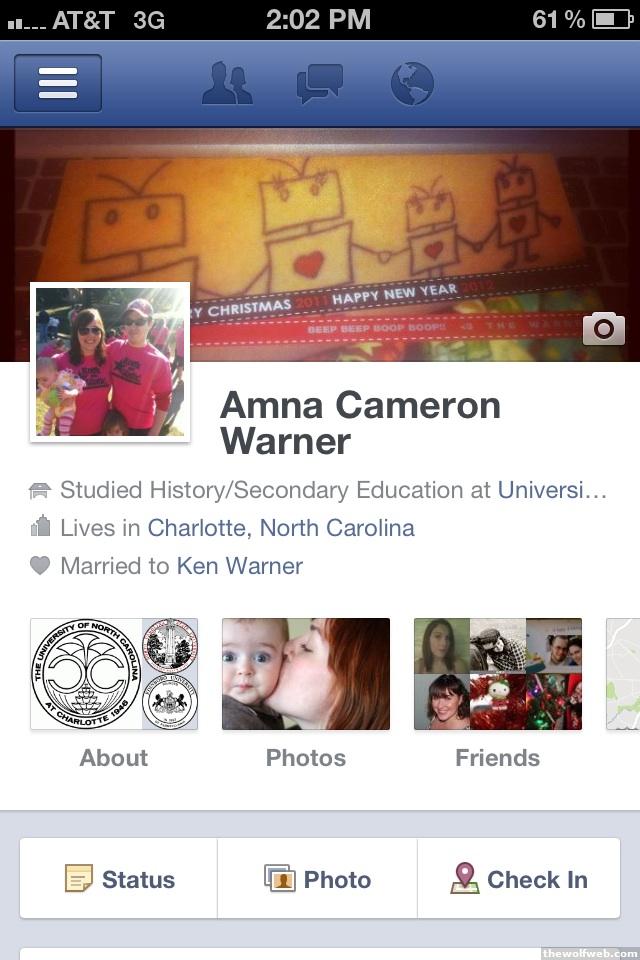Open the friend requests icon

point(227,84)
